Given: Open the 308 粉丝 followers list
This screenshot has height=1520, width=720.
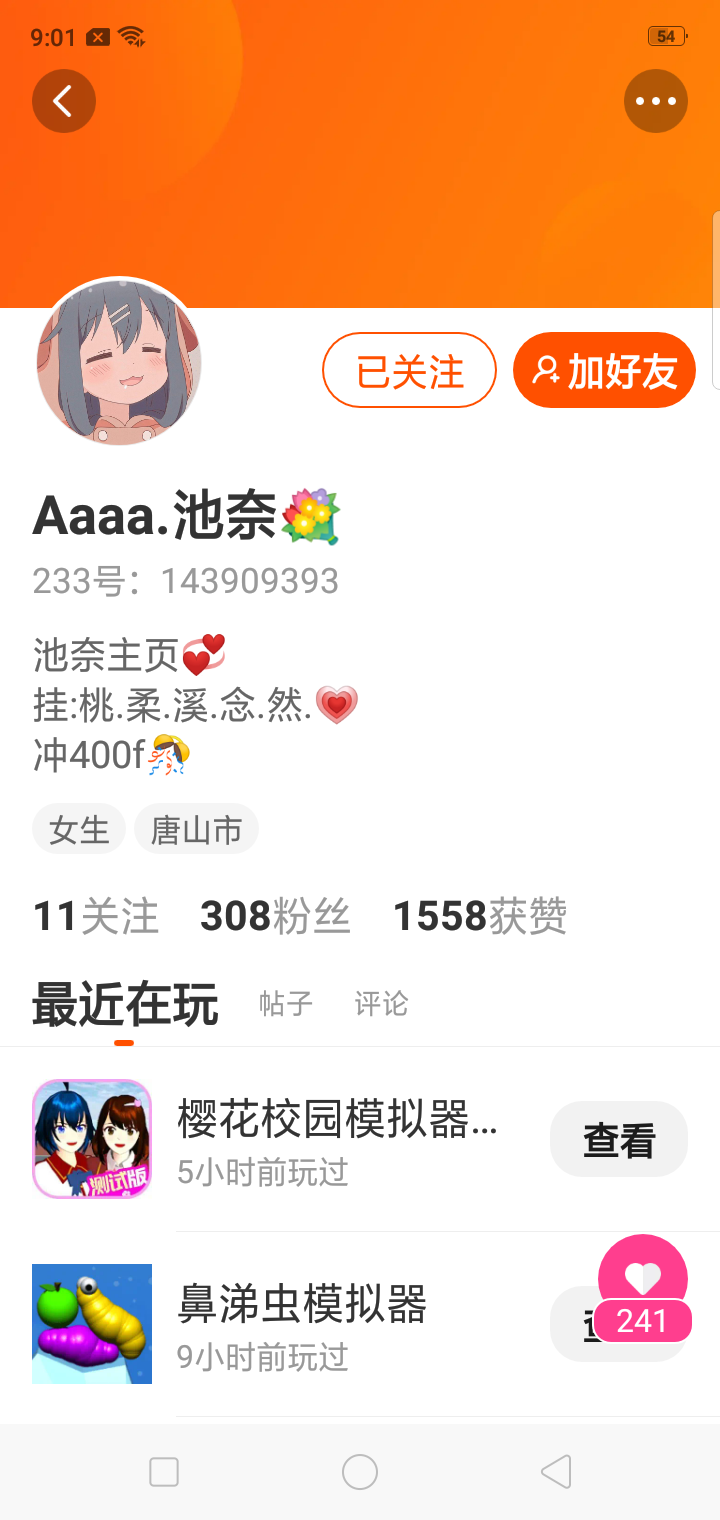Looking at the screenshot, I should click(x=275, y=916).
